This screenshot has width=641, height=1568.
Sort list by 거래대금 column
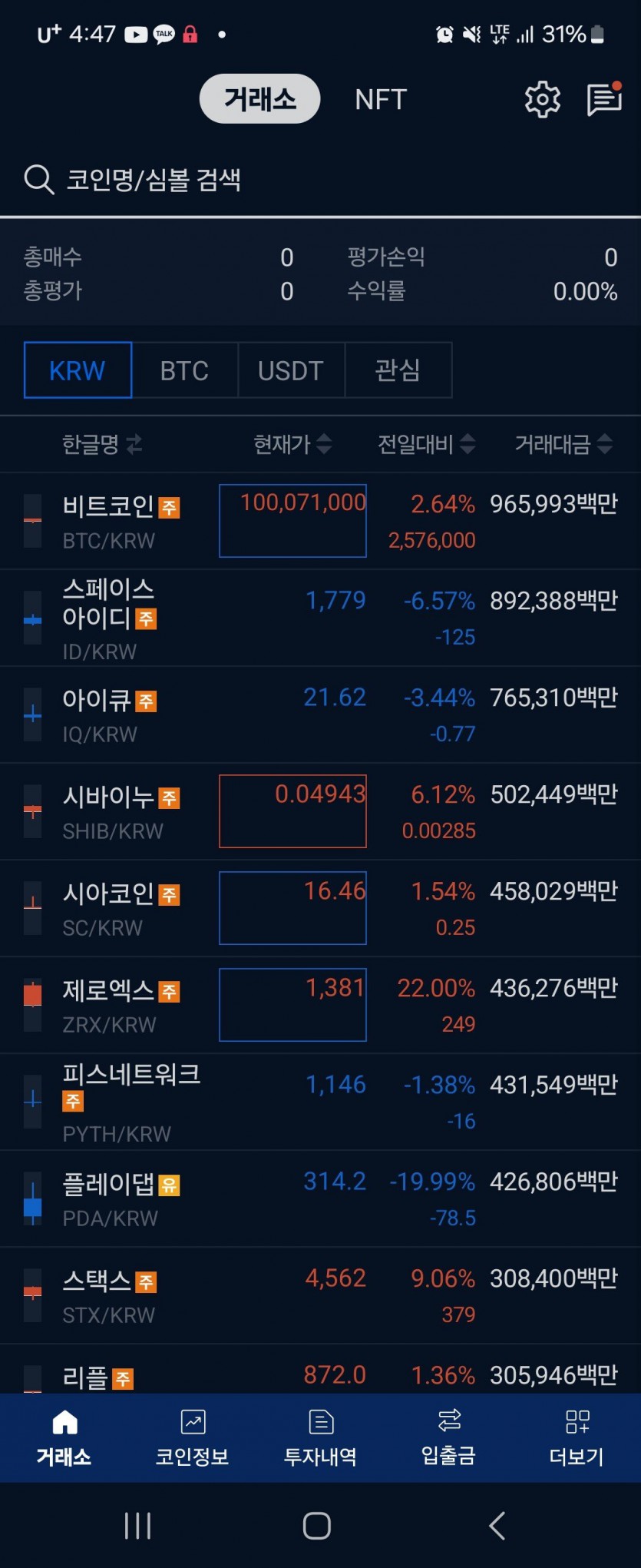point(563,444)
